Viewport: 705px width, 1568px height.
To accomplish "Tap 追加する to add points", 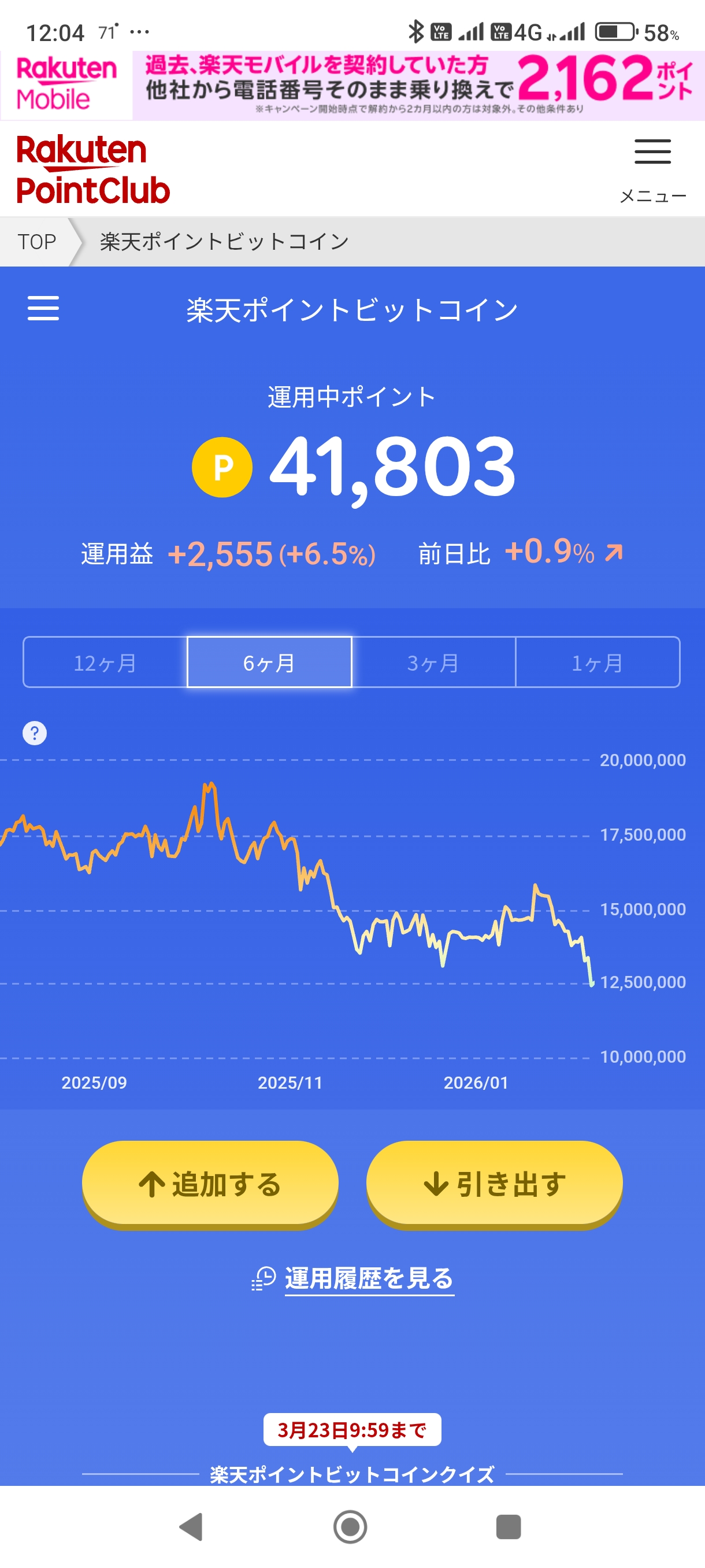I will [x=210, y=1184].
